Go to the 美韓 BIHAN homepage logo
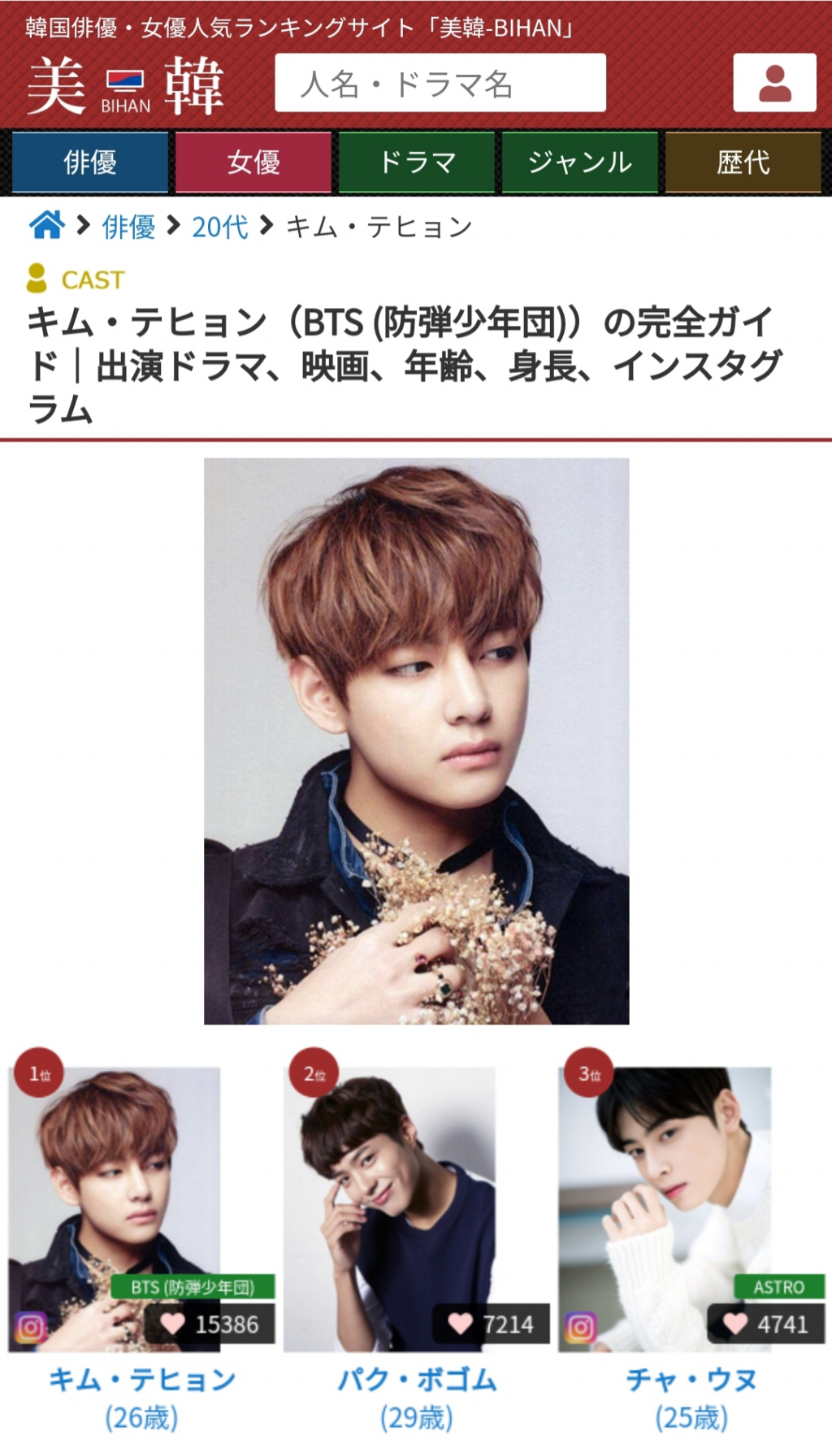Image resolution: width=832 pixels, height=1456 pixels. [126, 85]
